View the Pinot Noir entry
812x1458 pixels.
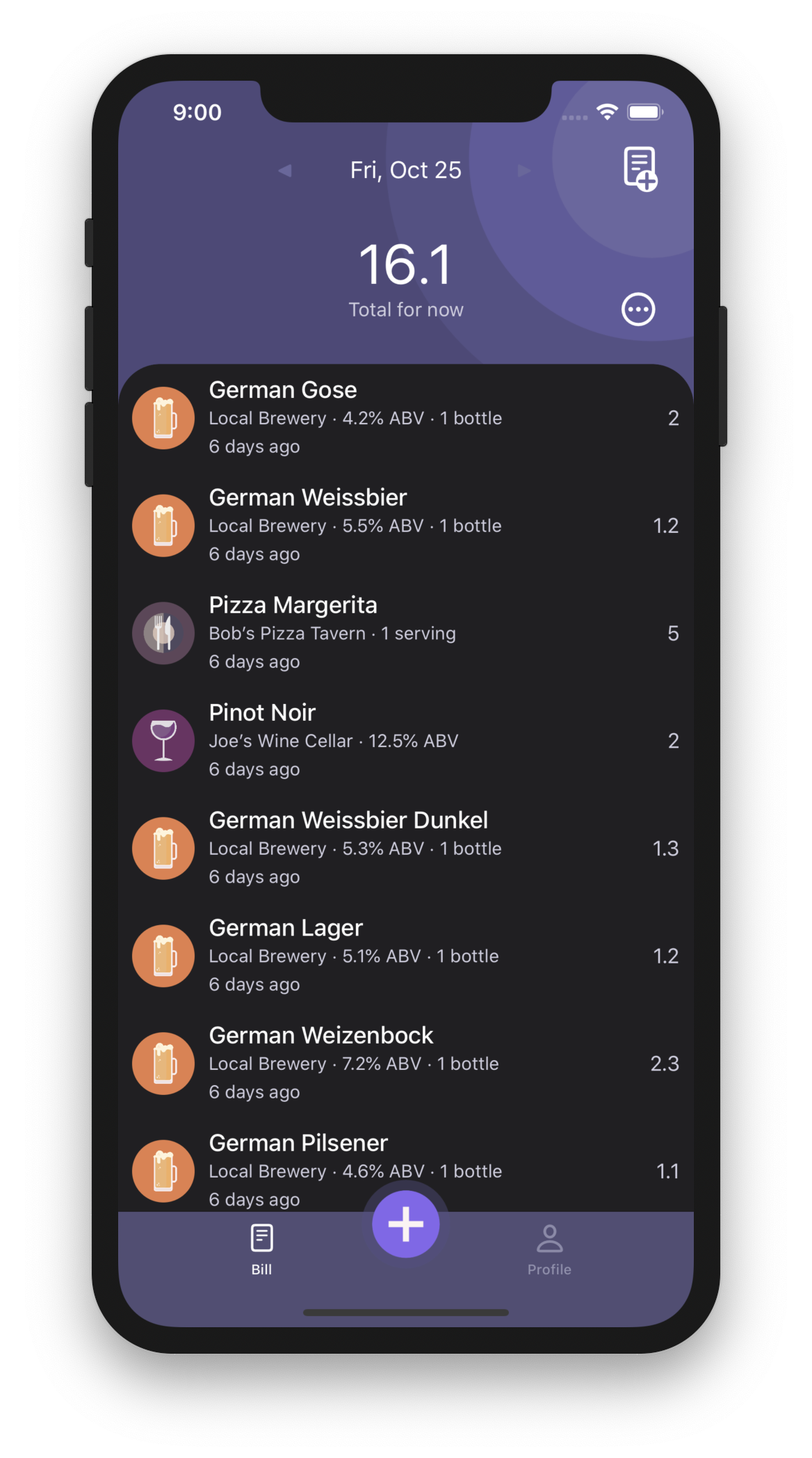click(x=406, y=741)
